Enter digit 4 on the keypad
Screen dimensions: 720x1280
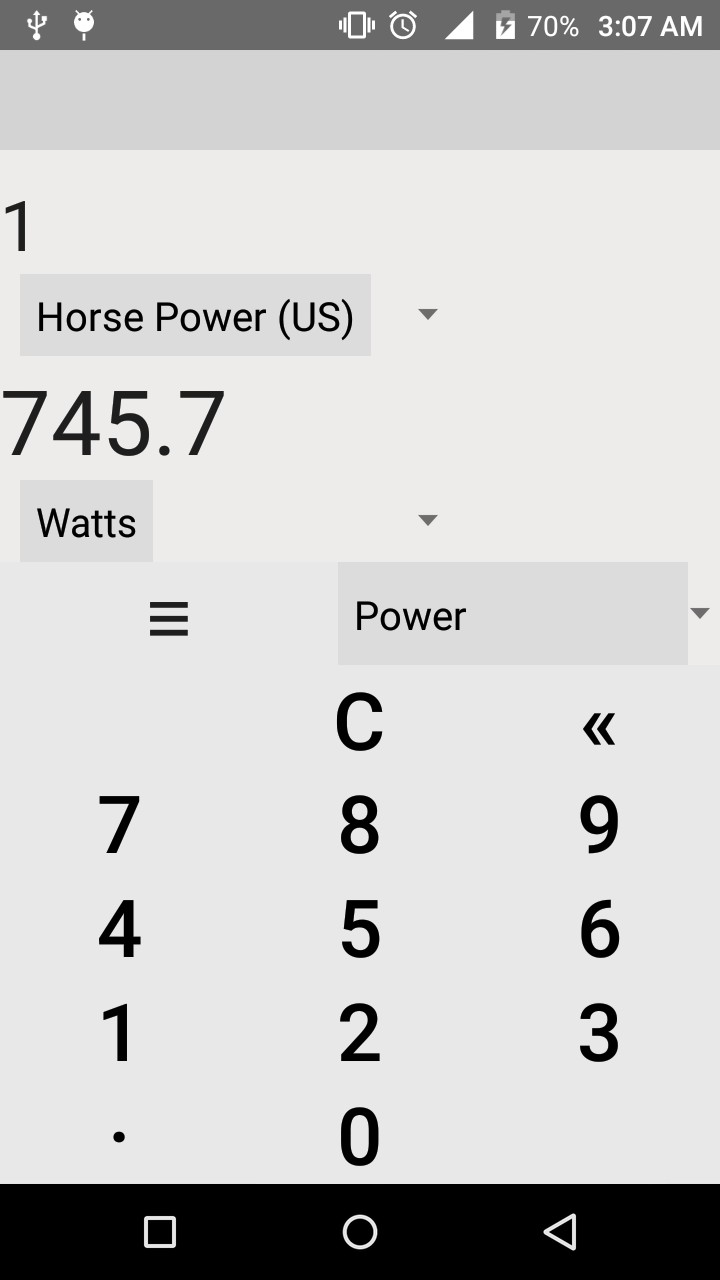(119, 930)
